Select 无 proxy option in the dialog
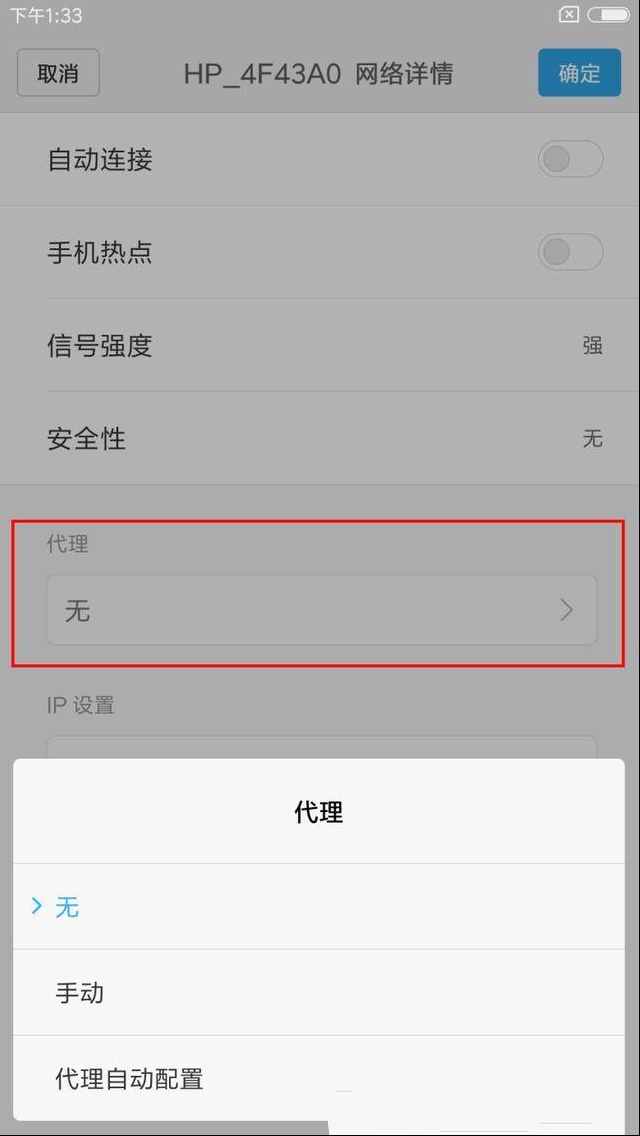640x1136 pixels. tap(318, 907)
